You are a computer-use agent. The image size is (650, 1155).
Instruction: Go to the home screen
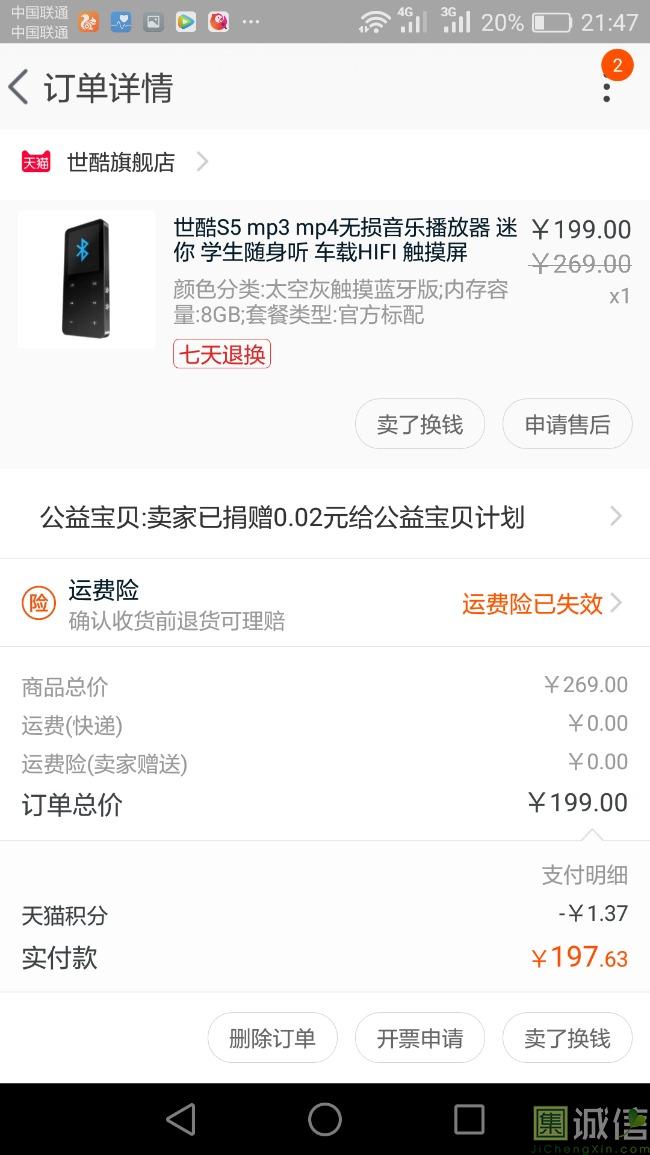(x=325, y=1119)
